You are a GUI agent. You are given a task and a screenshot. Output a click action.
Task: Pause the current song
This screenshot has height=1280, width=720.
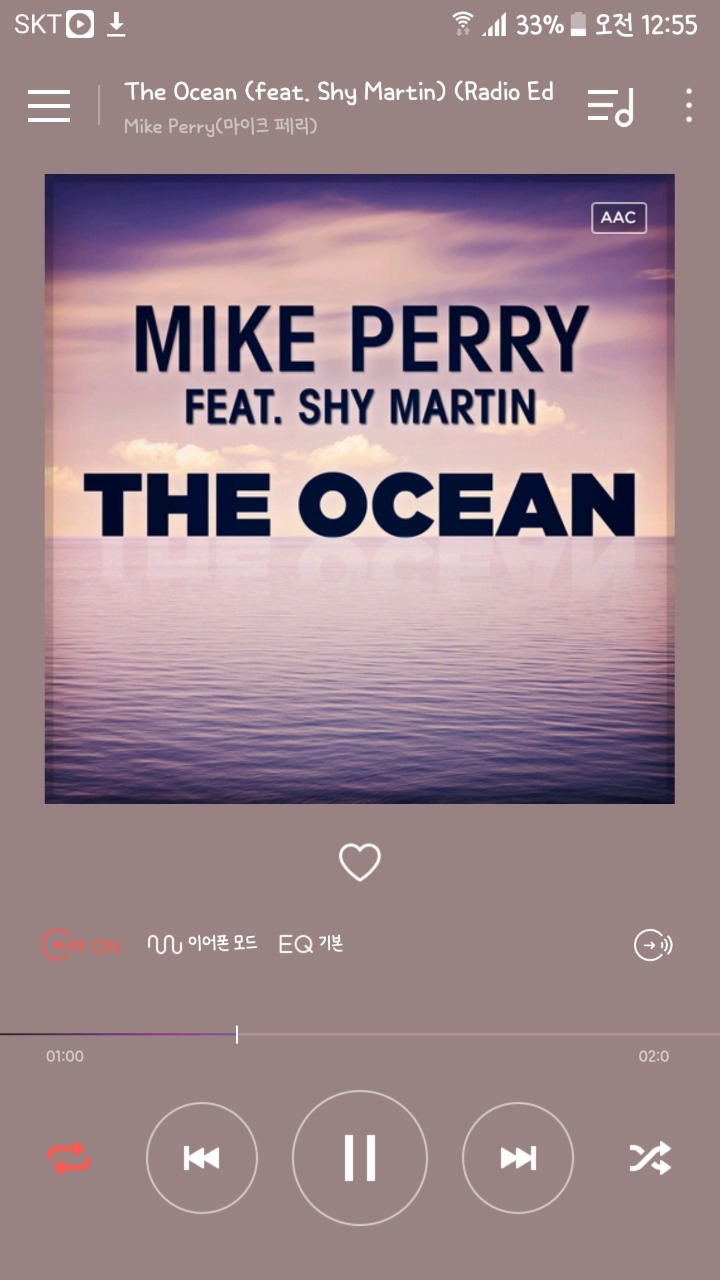tap(360, 1158)
